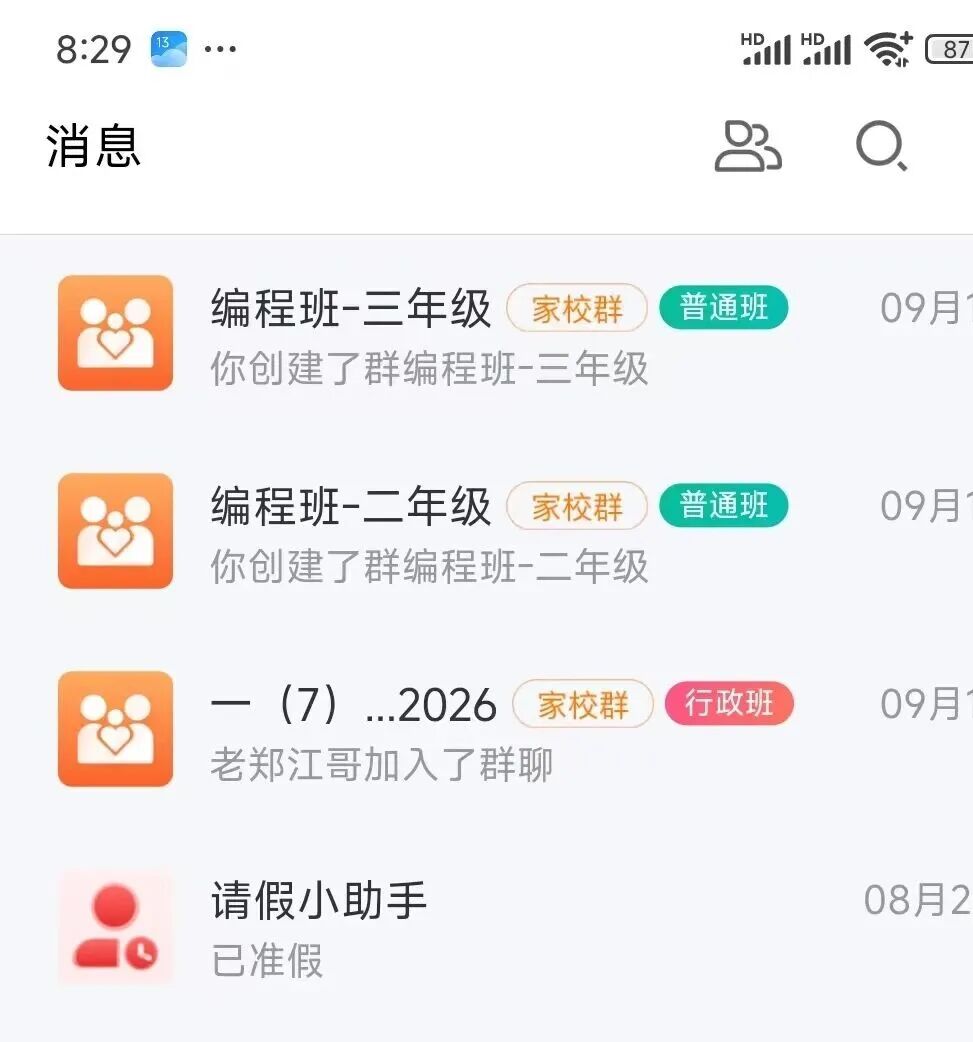The width and height of the screenshot is (973, 1042).
Task: Tap the 普通班 badge on 编程班-二年级
Action: (722, 507)
